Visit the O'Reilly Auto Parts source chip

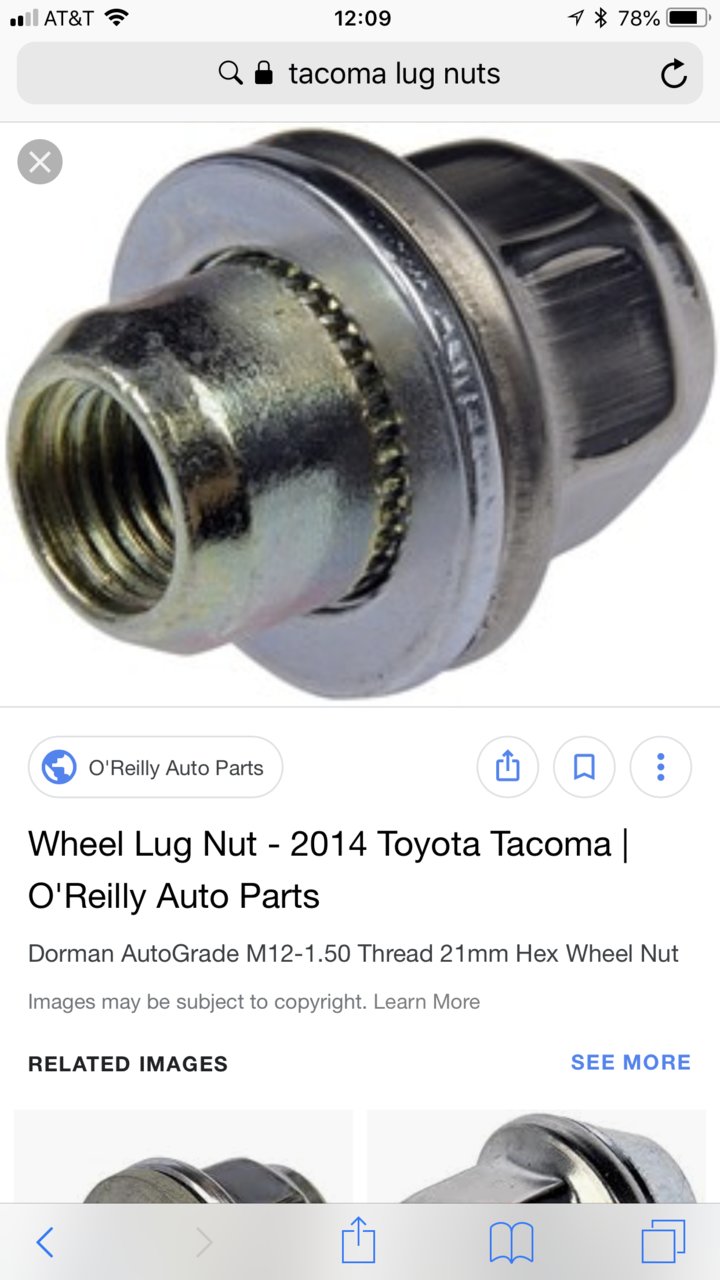point(156,768)
